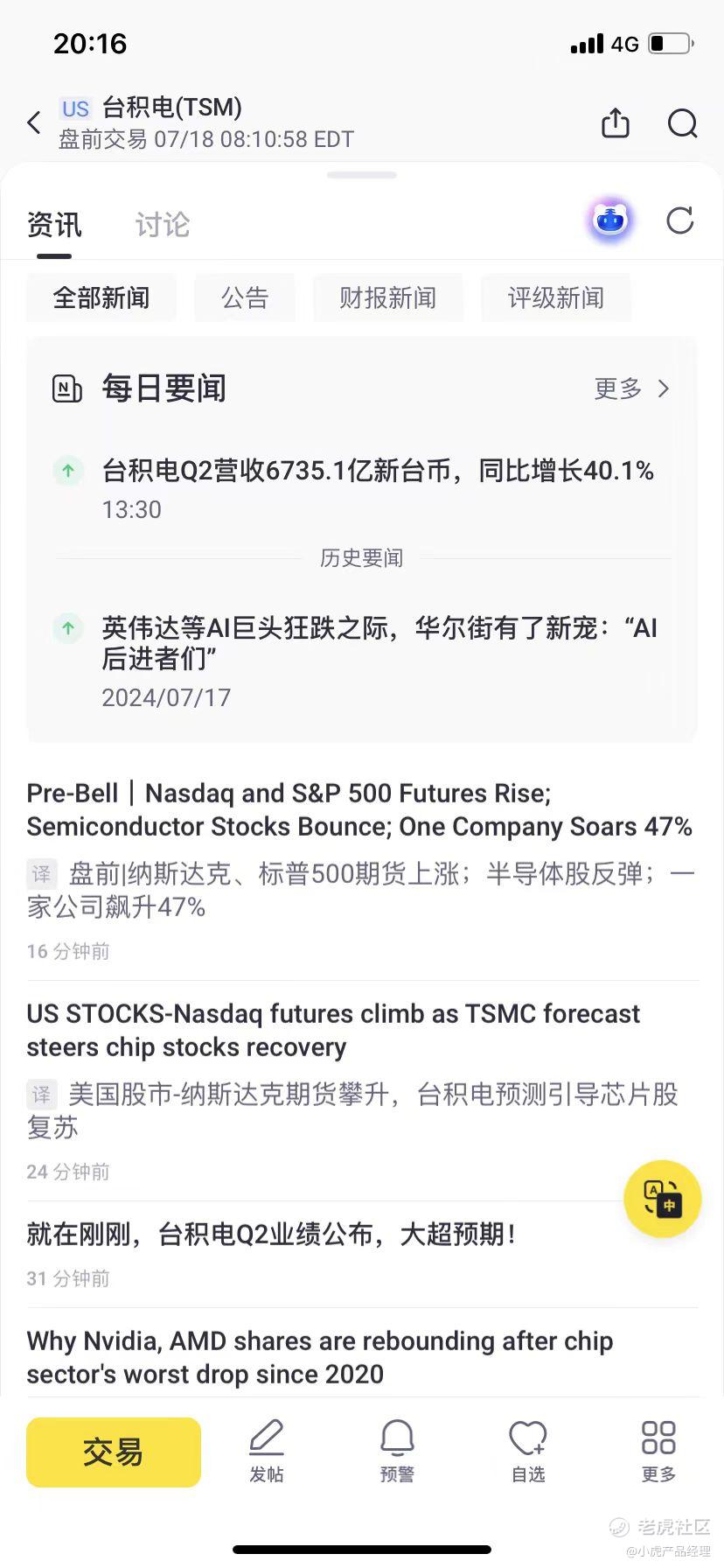
Task: Open 更多 for daily highlights
Action: [632, 388]
